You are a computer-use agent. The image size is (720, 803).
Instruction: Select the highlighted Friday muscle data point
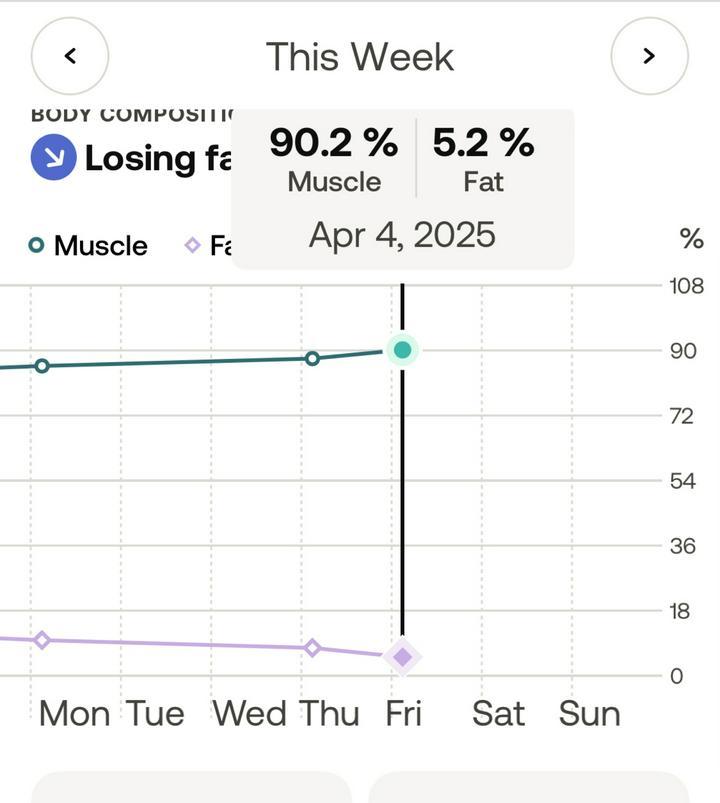coord(402,350)
